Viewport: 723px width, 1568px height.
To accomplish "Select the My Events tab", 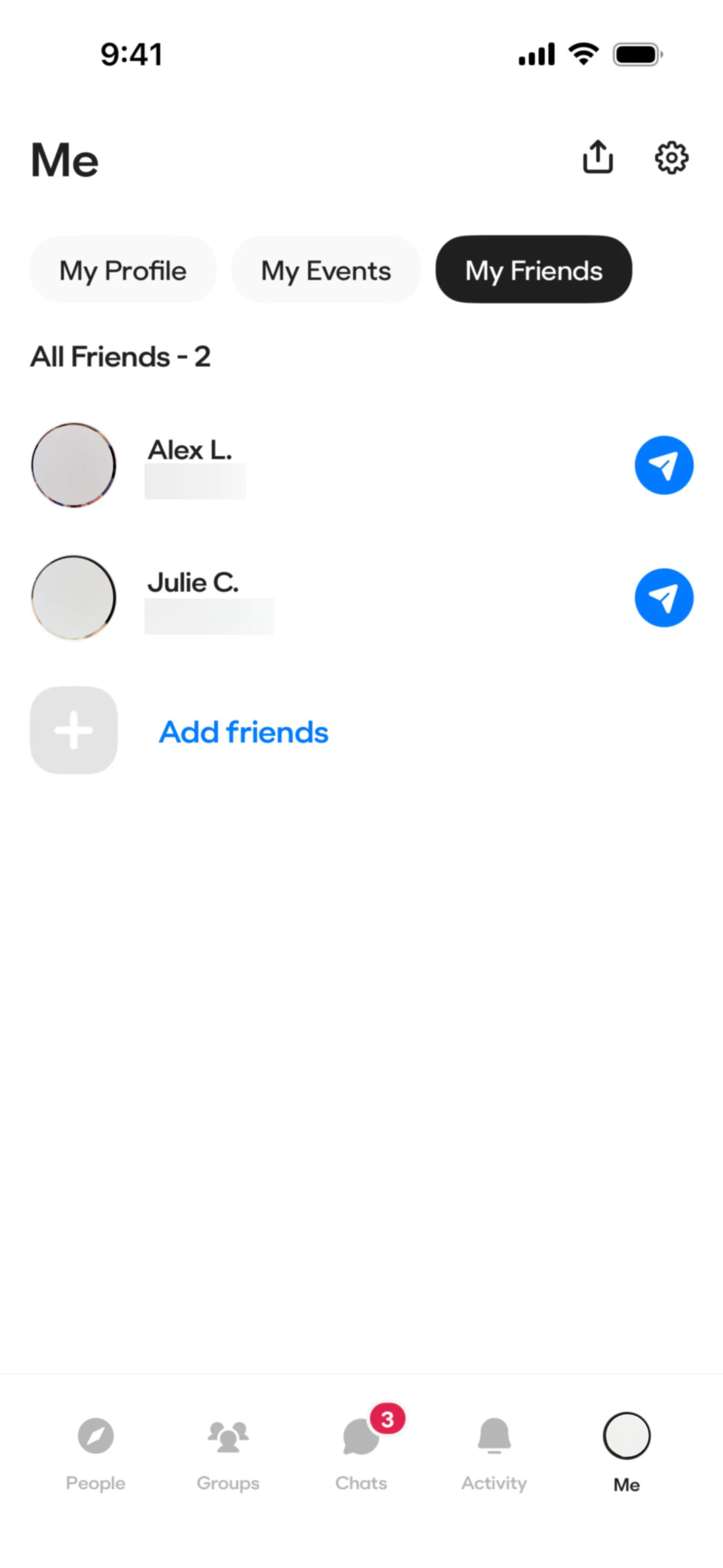I will point(326,270).
